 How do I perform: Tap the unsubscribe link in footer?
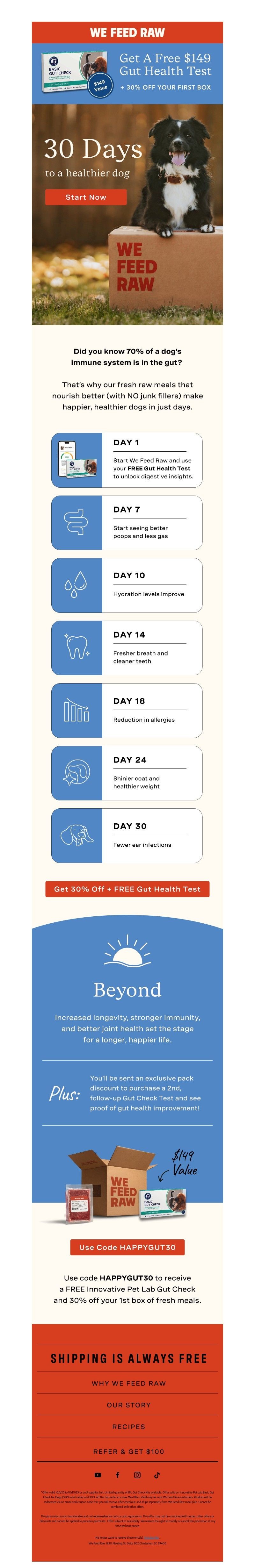coord(152,1537)
